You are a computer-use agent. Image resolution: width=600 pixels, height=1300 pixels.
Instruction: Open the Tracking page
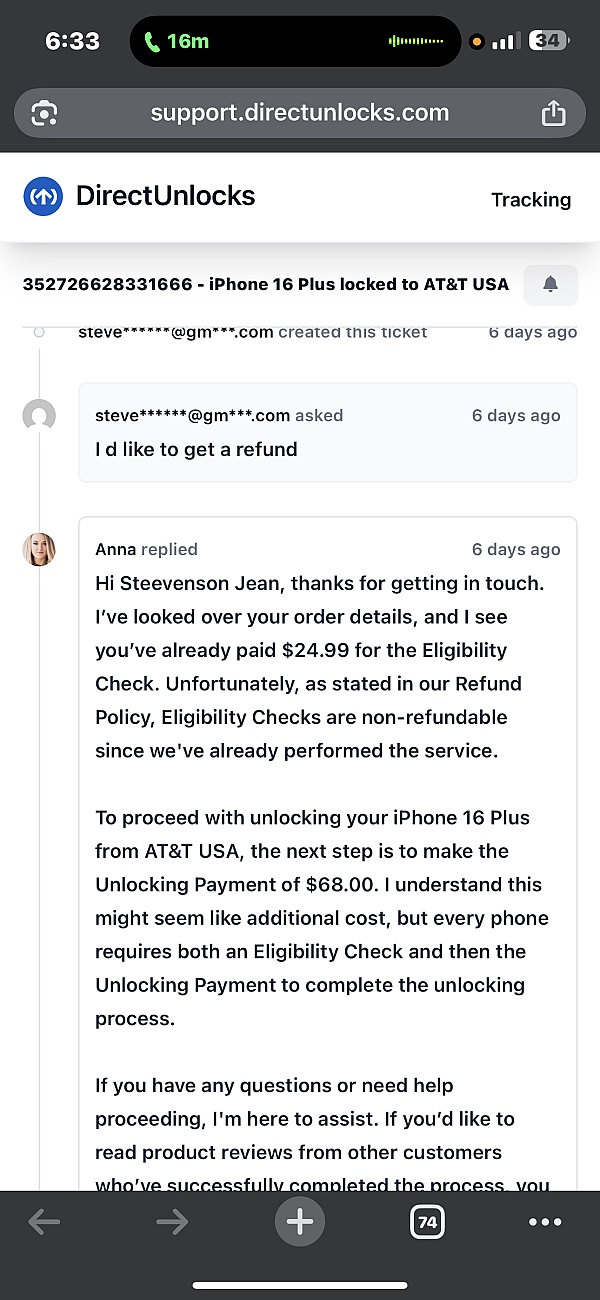pos(531,199)
